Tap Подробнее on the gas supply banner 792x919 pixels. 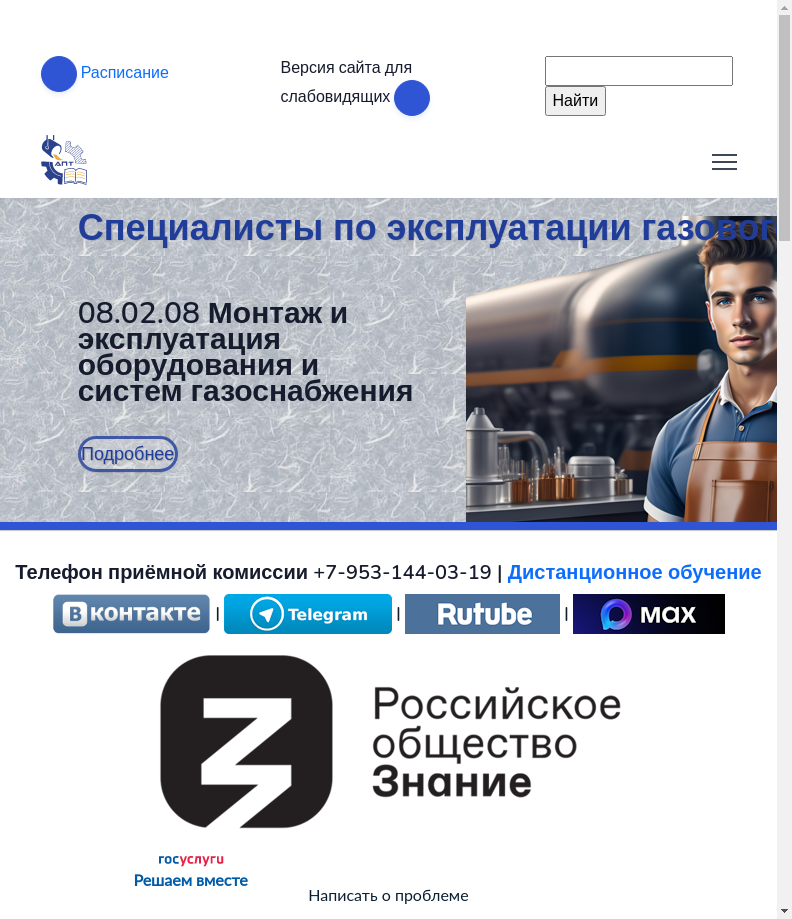[x=128, y=454]
